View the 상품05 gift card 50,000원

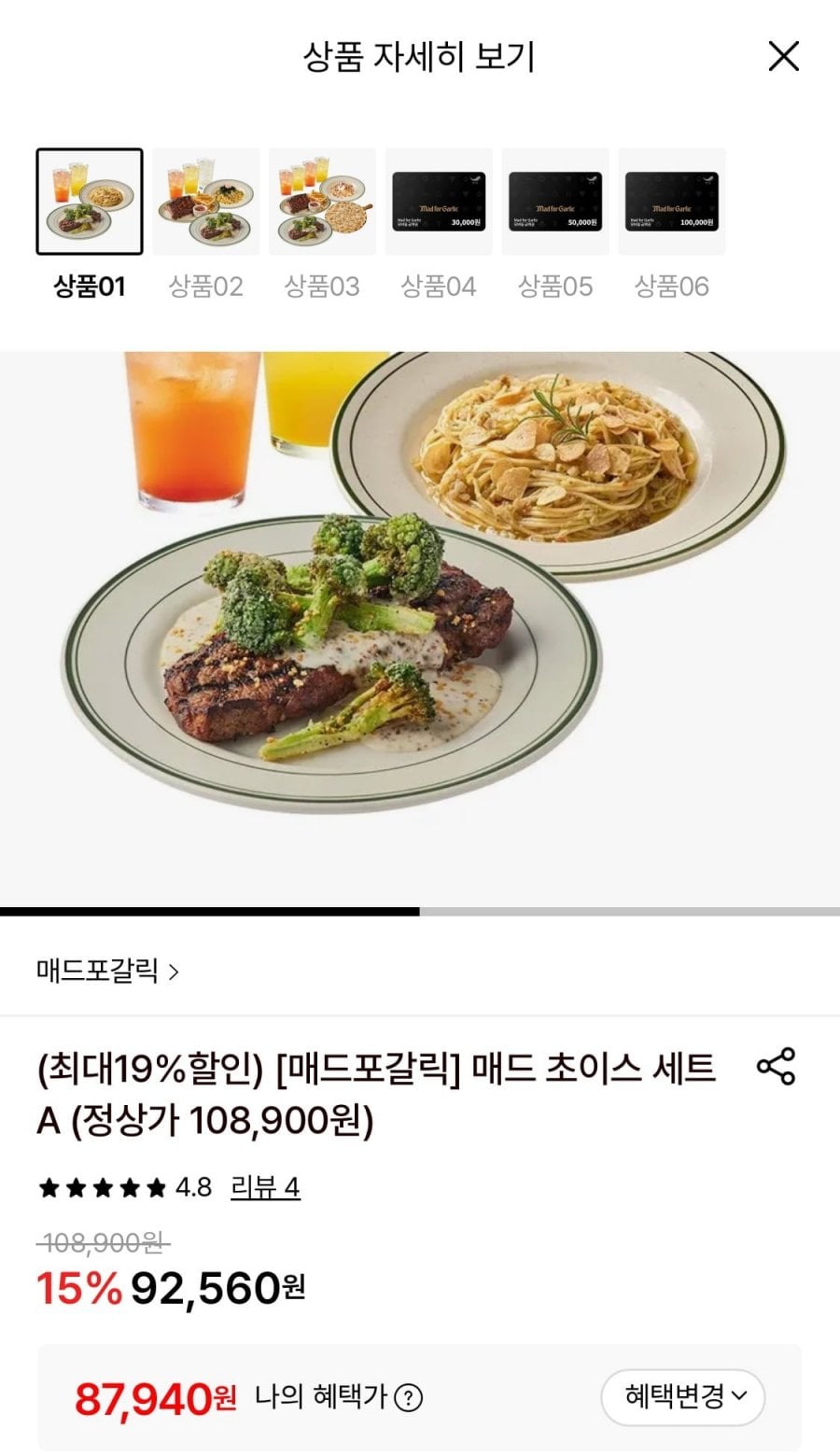pyautogui.click(x=555, y=202)
